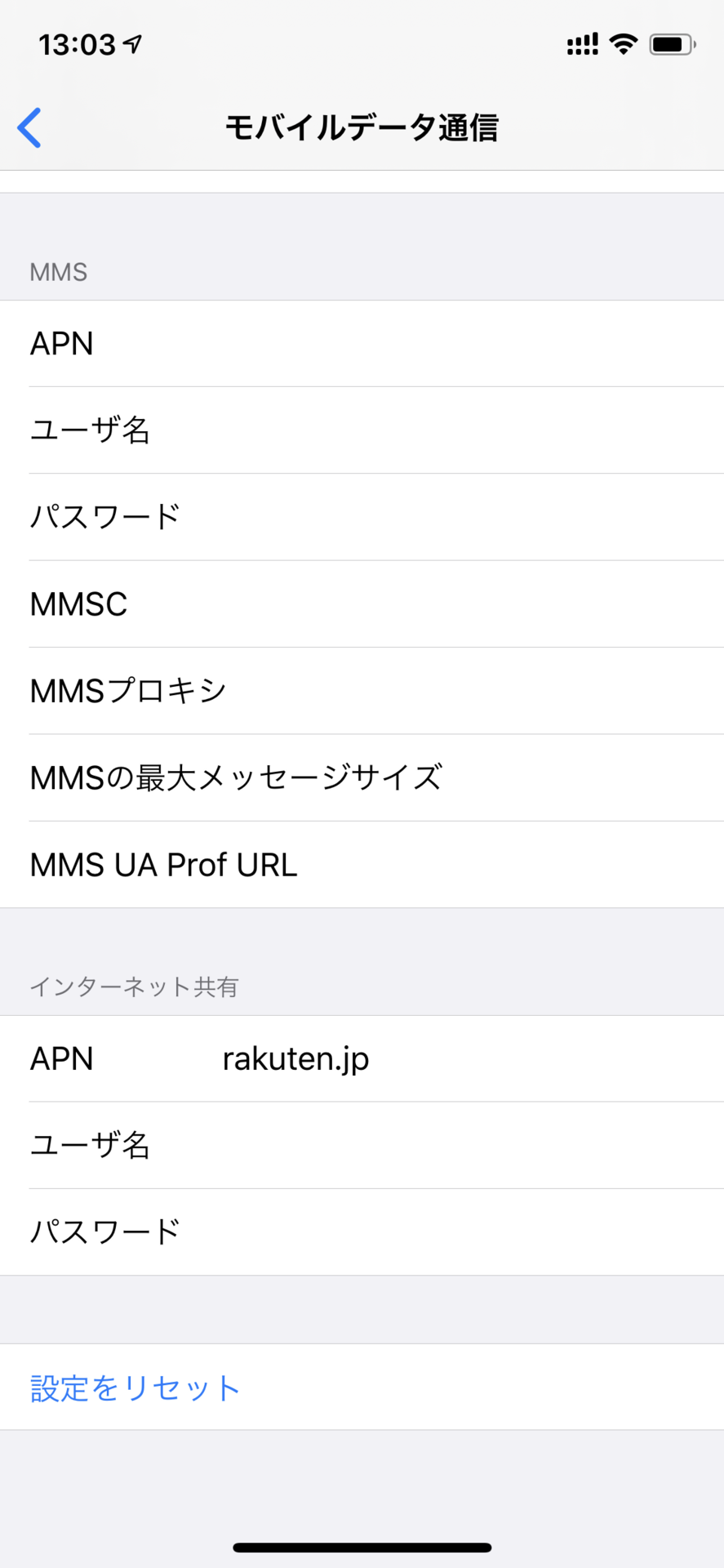The image size is (724, 1568).
Task: Select the MMSC field to enter a value
Action: 362,604
